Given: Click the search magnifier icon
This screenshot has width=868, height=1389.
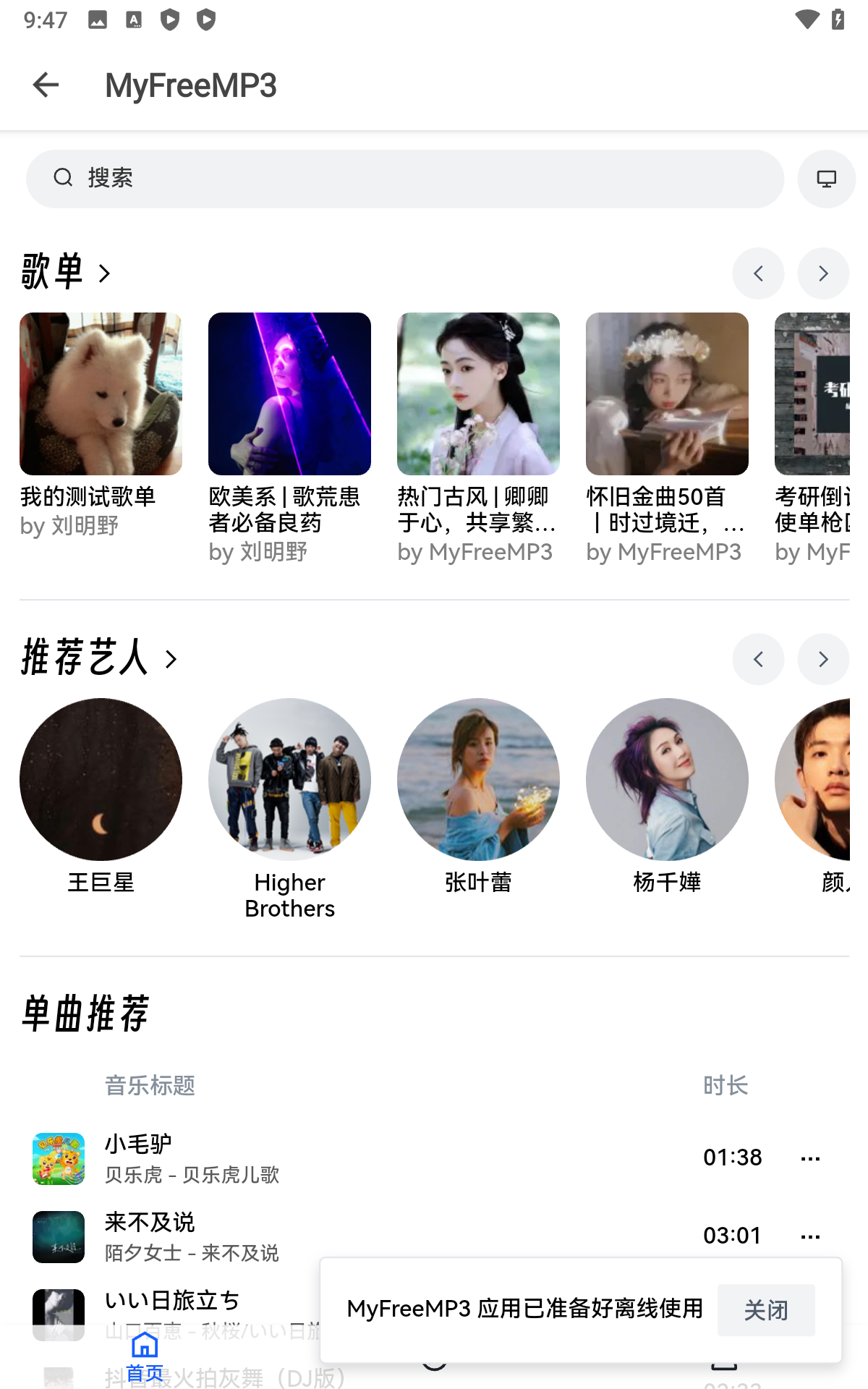Looking at the screenshot, I should (64, 178).
